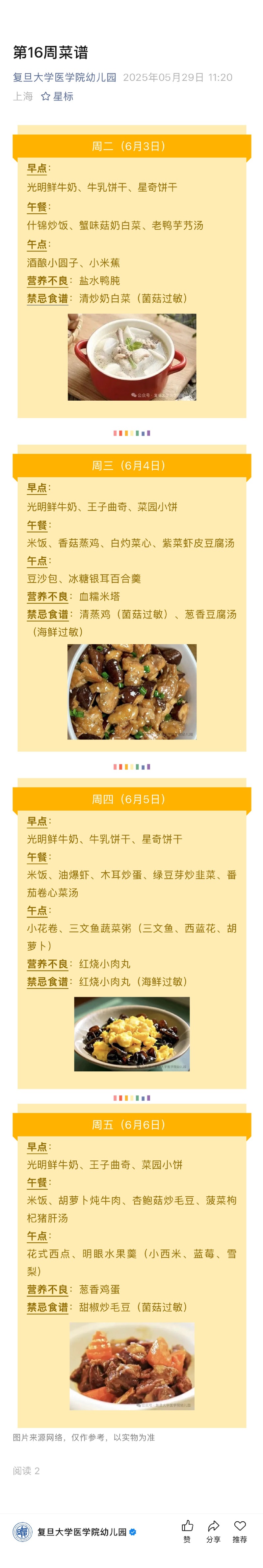The height and width of the screenshot is (1568, 263).
Task: View the 周二 soup photo
Action: (x=132, y=357)
